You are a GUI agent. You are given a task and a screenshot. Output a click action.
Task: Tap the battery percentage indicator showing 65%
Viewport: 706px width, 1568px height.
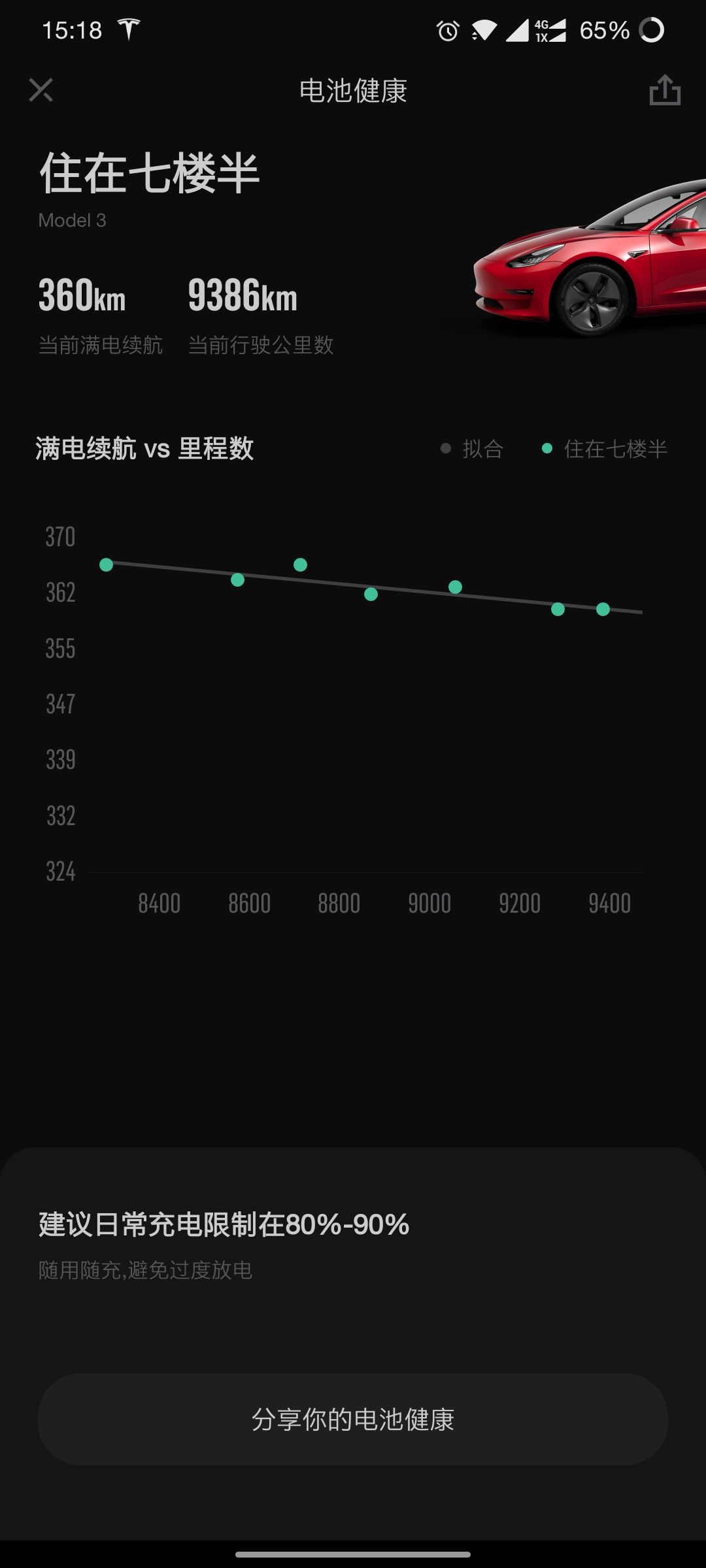[x=605, y=29]
